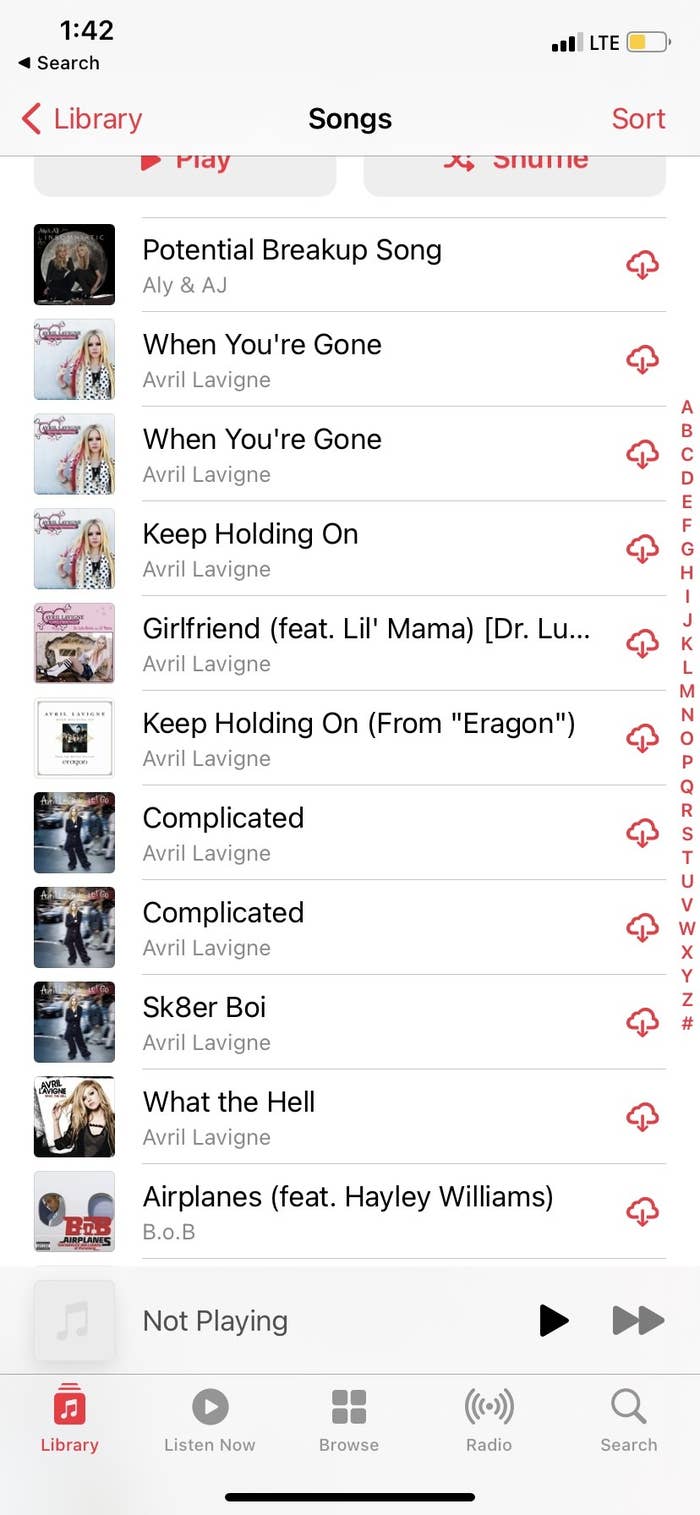Download Airplanes (feat. Hayley Williams)
The image size is (700, 1515).
(x=642, y=1212)
